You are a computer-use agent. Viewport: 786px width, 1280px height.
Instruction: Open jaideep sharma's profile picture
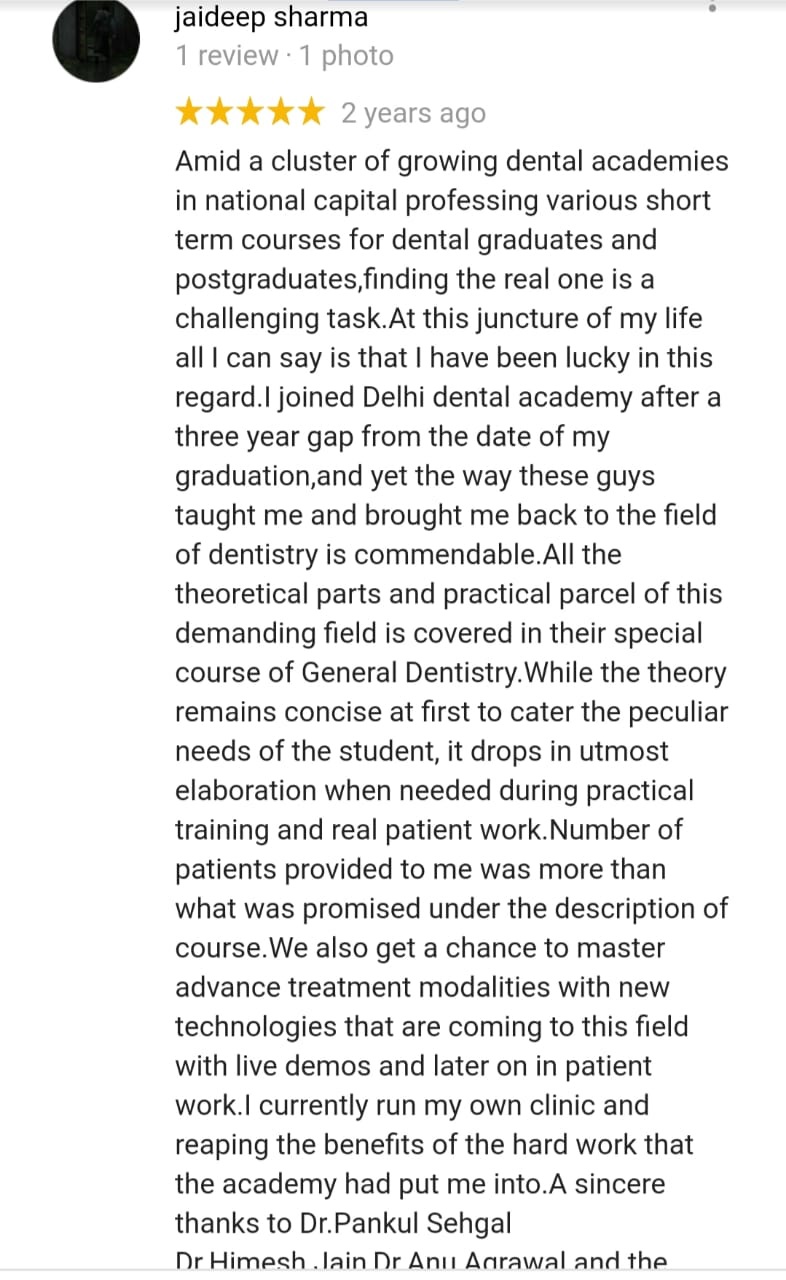point(96,40)
